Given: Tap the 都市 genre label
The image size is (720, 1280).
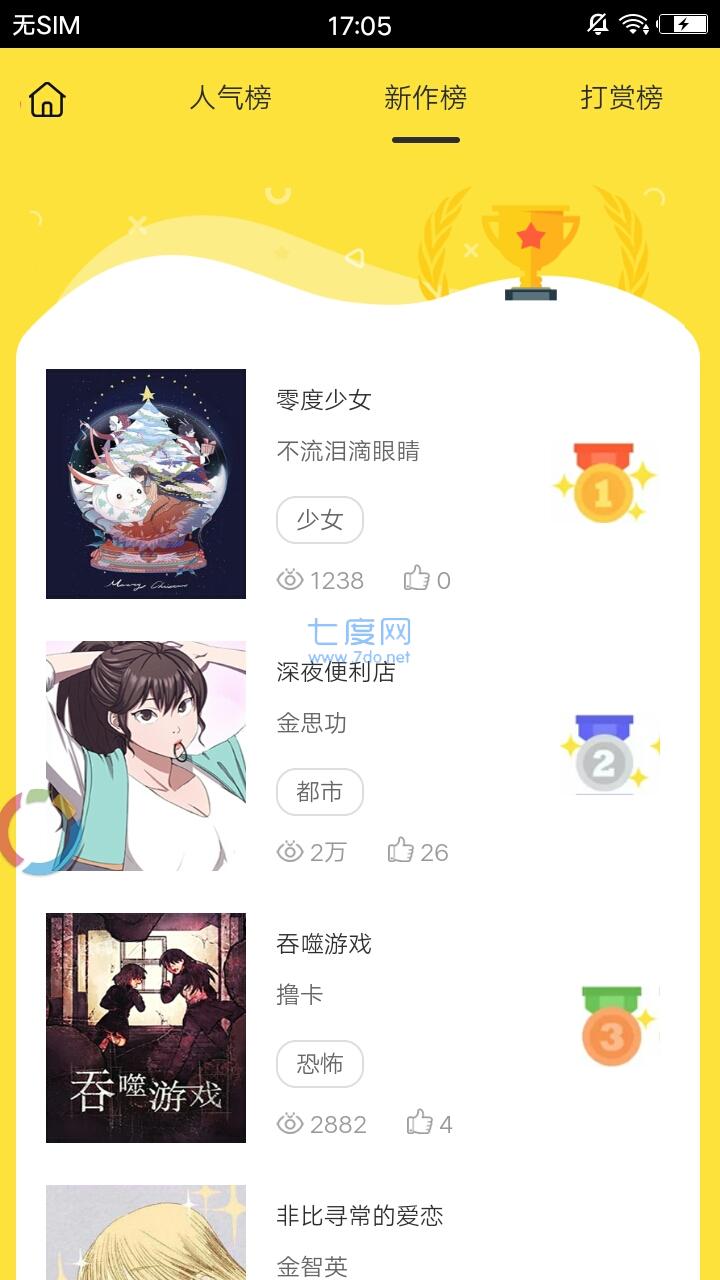Looking at the screenshot, I should pyautogui.click(x=319, y=791).
